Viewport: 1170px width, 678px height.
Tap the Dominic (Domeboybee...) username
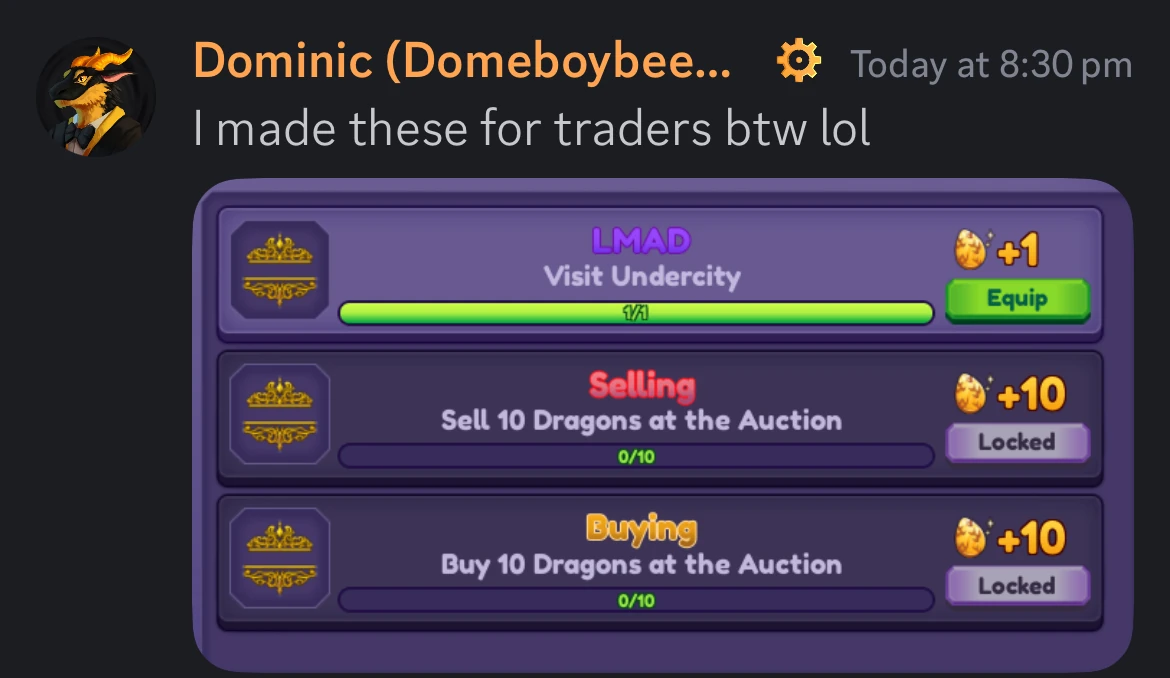pos(461,65)
